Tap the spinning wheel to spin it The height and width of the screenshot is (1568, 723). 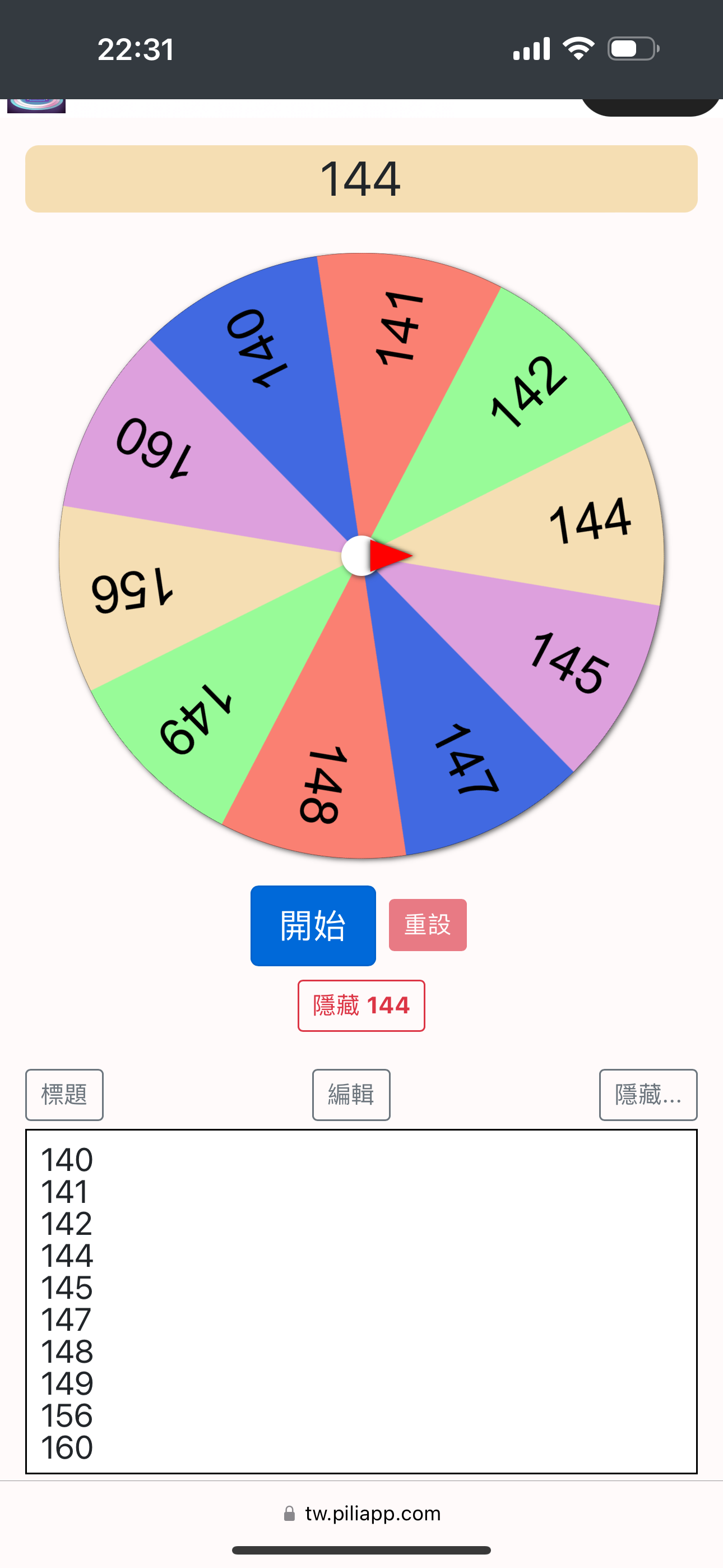pyautogui.click(x=361, y=555)
